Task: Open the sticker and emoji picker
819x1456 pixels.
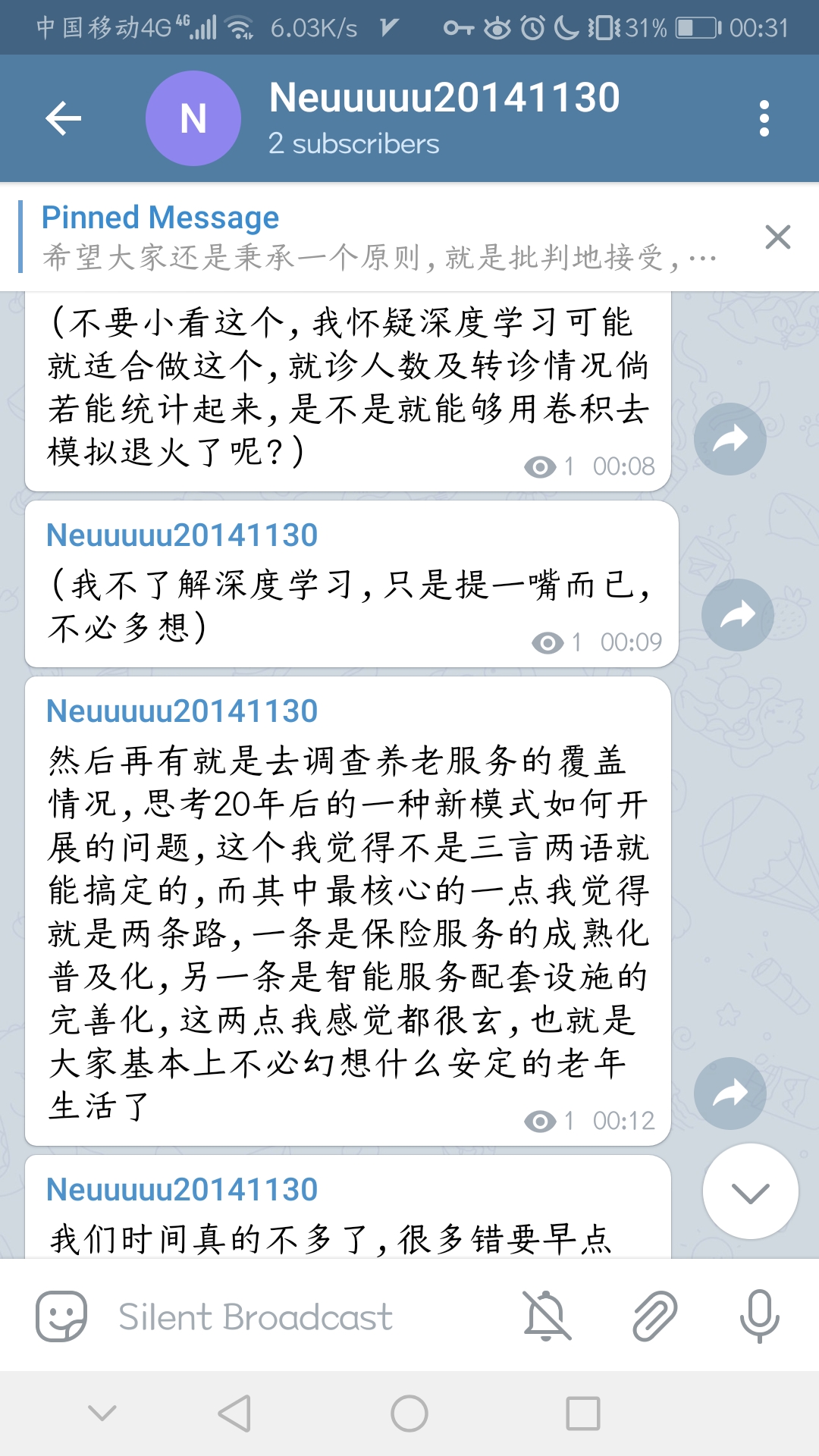Action: 61,1316
